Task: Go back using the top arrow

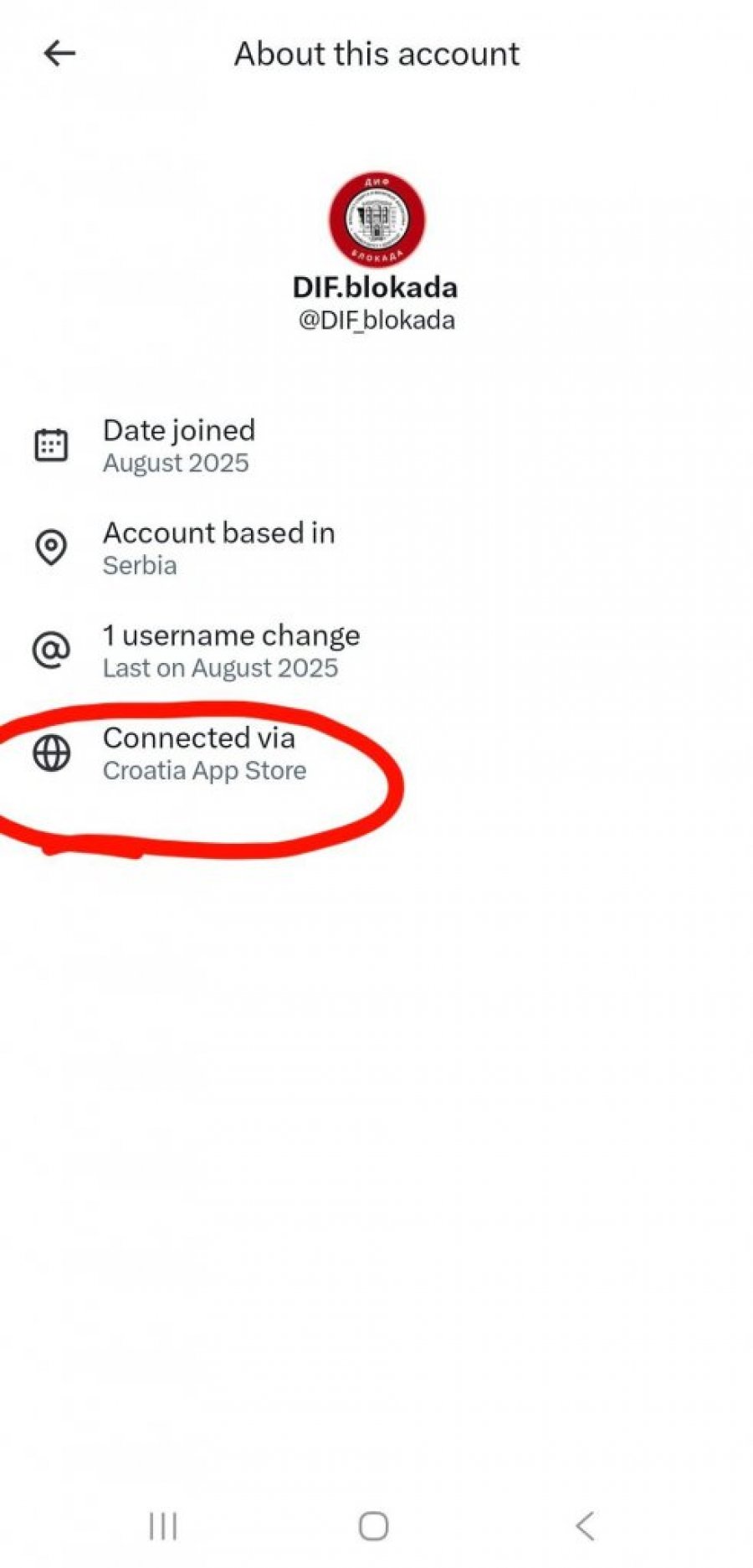Action: pos(59,54)
